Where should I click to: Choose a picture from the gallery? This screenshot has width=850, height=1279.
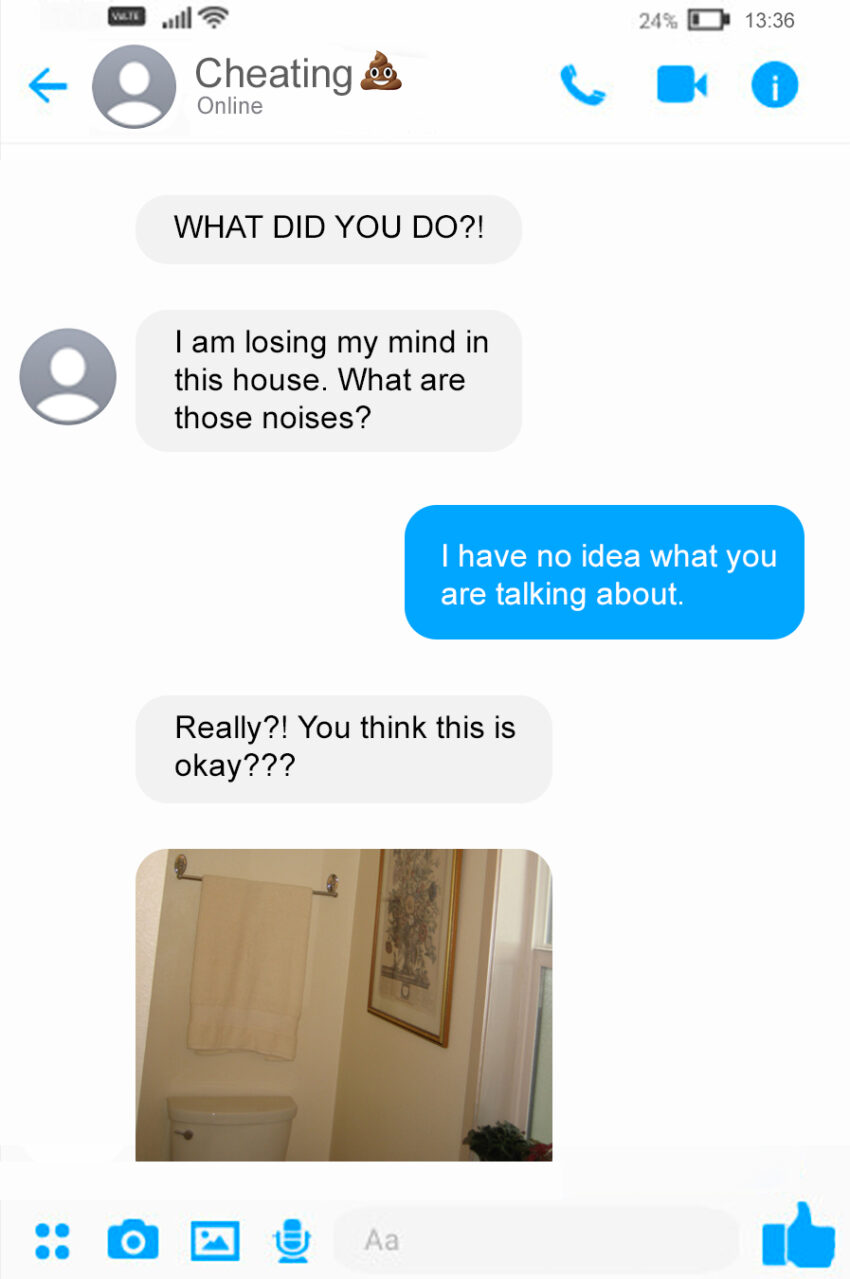pos(215,1241)
